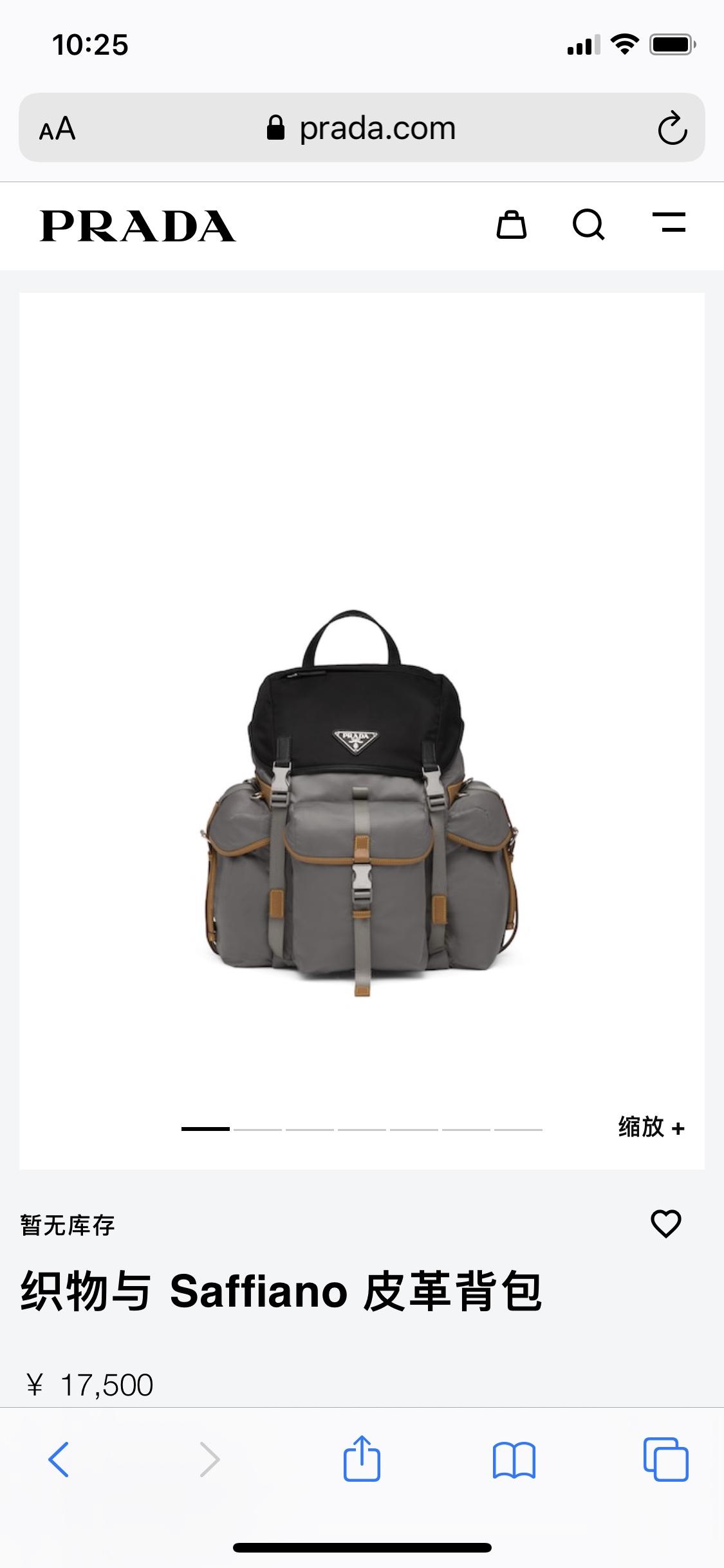This screenshot has height=1568, width=724.
Task: Open the shopping bag icon
Action: pyautogui.click(x=512, y=225)
